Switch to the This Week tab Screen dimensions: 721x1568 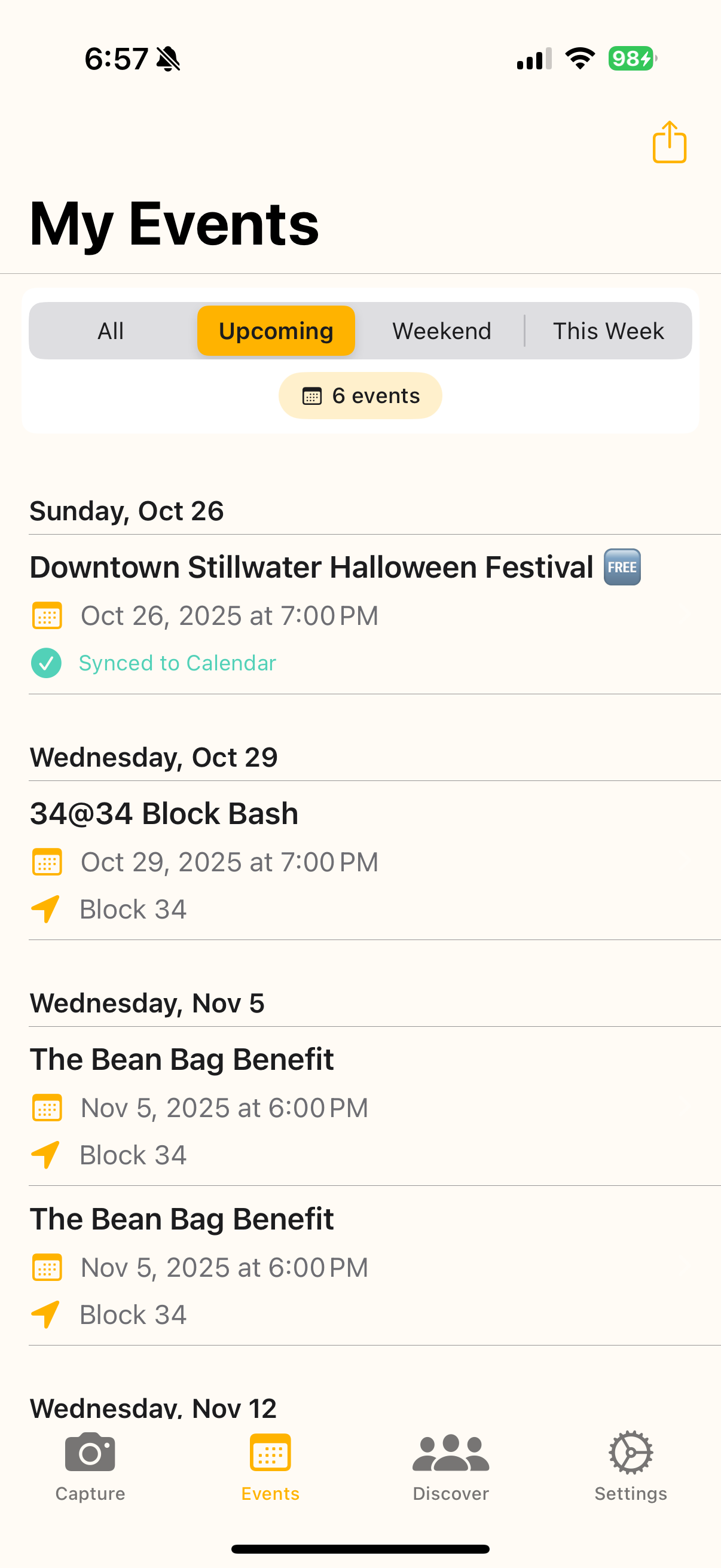click(608, 331)
